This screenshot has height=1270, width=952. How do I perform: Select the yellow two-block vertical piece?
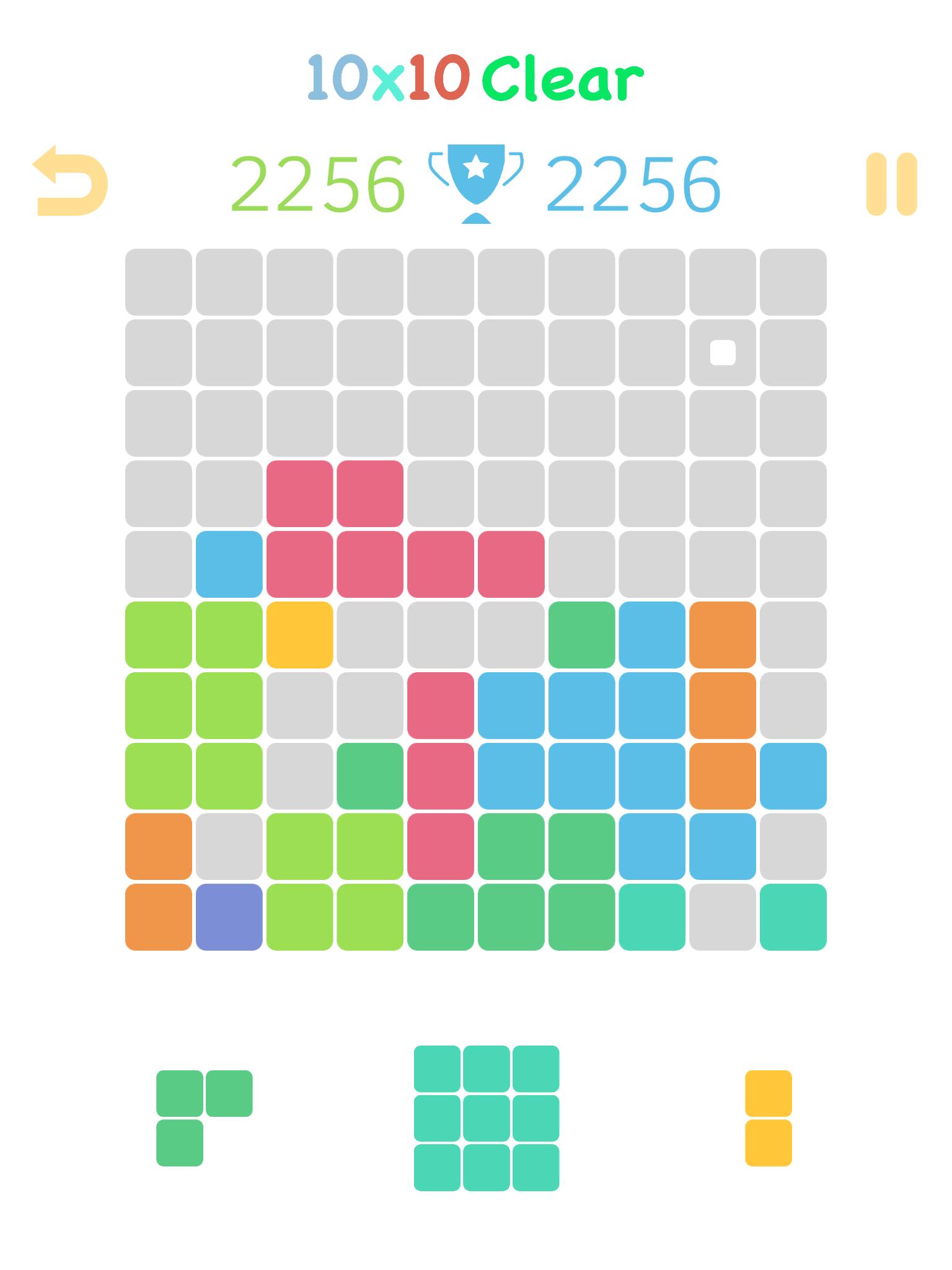768,1117
